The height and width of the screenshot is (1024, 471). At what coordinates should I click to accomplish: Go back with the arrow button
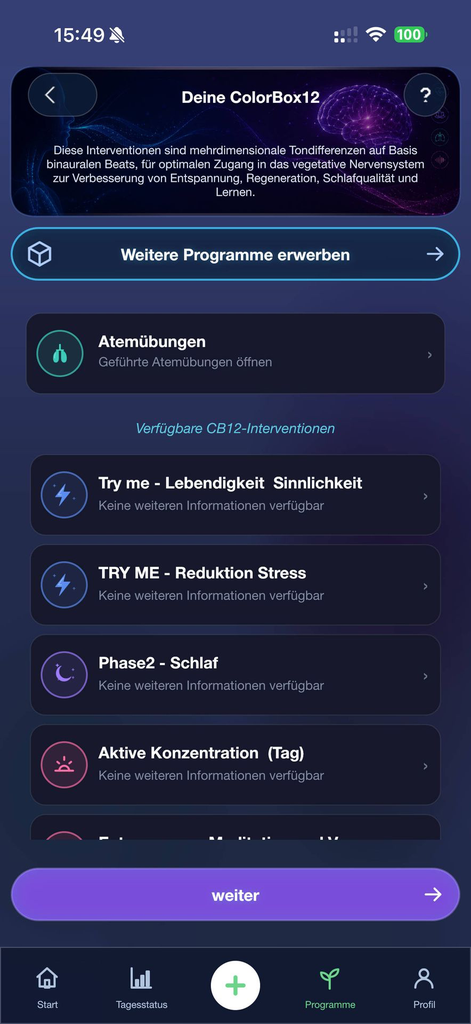(62, 95)
